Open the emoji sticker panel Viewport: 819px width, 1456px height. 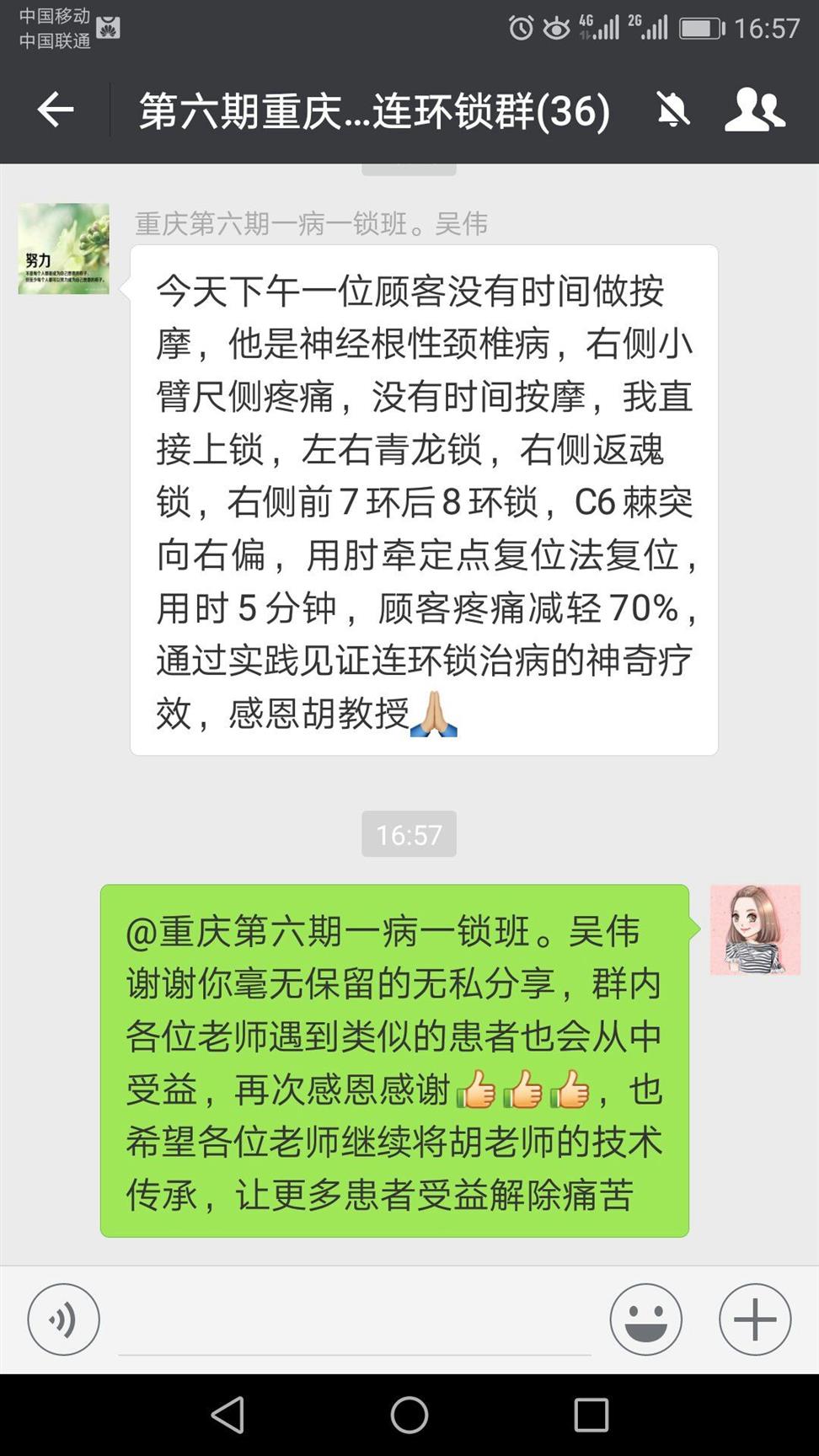646,1319
